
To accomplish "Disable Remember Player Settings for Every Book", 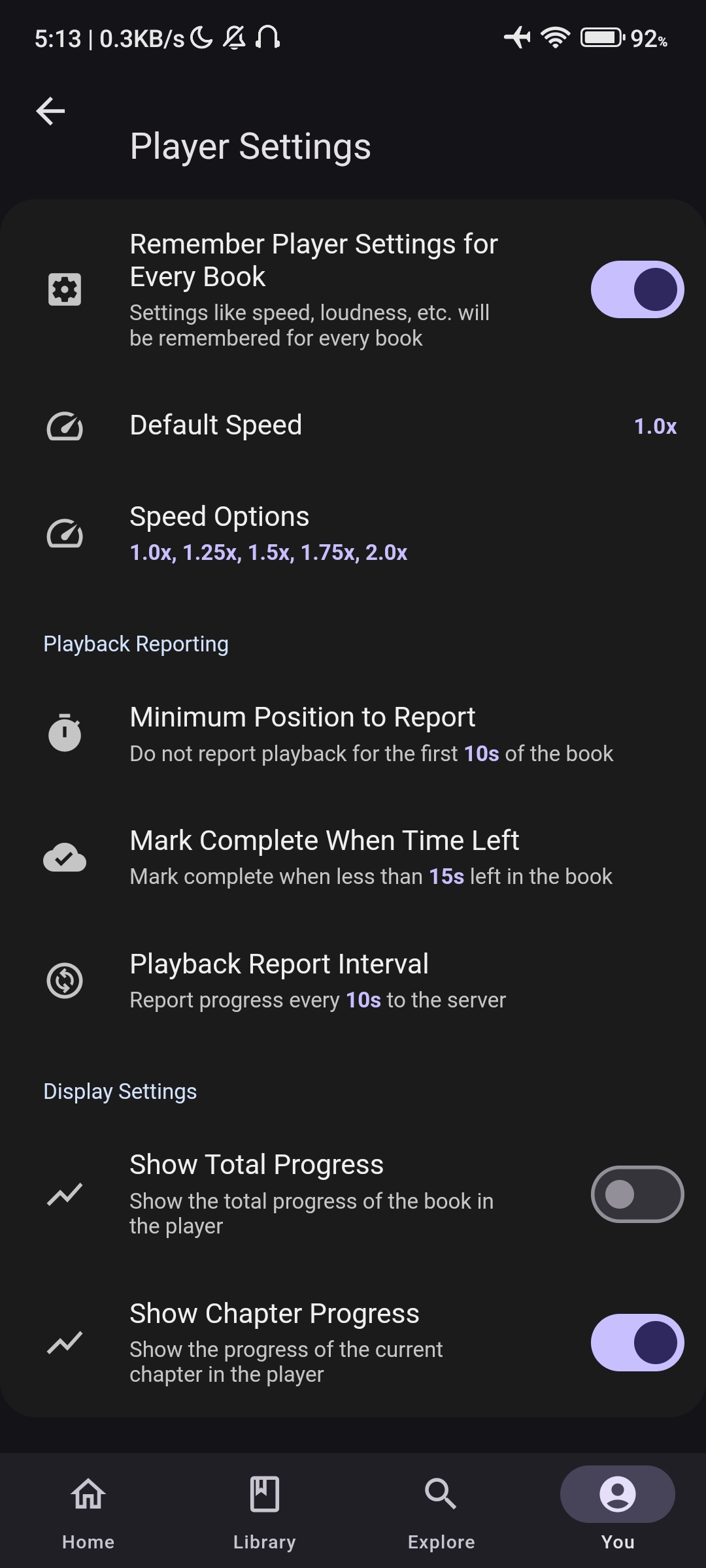I will [x=637, y=289].
